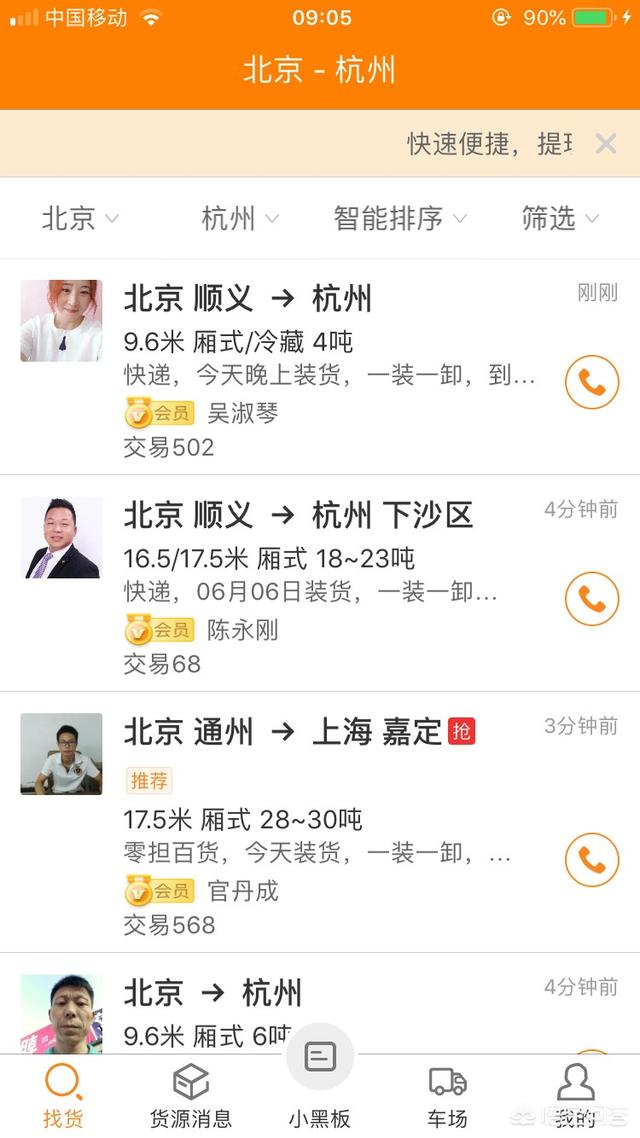Viewport: 640px width, 1138px height.
Task: Expand the 智能排序 sorting options
Action: pos(399,219)
